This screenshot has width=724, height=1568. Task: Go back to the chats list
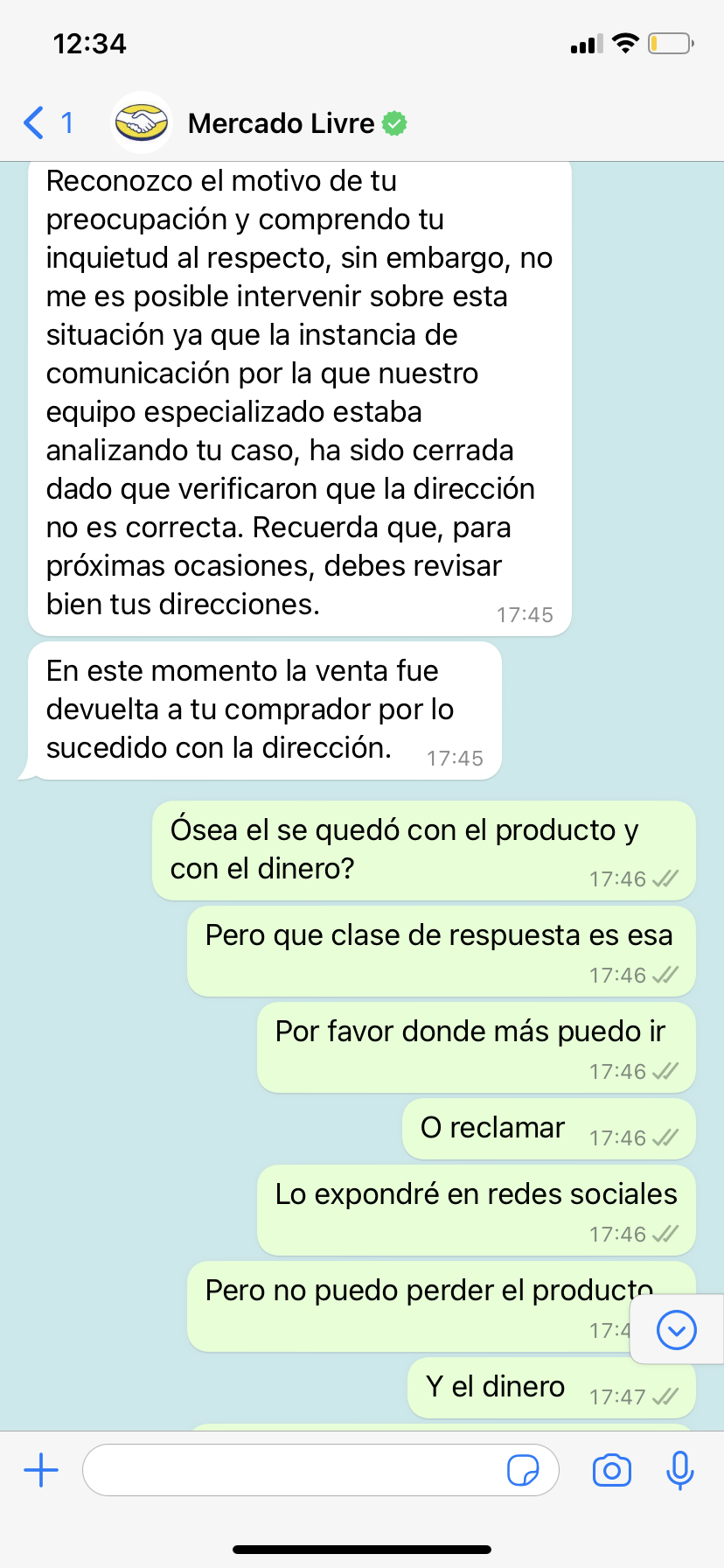tap(47, 122)
